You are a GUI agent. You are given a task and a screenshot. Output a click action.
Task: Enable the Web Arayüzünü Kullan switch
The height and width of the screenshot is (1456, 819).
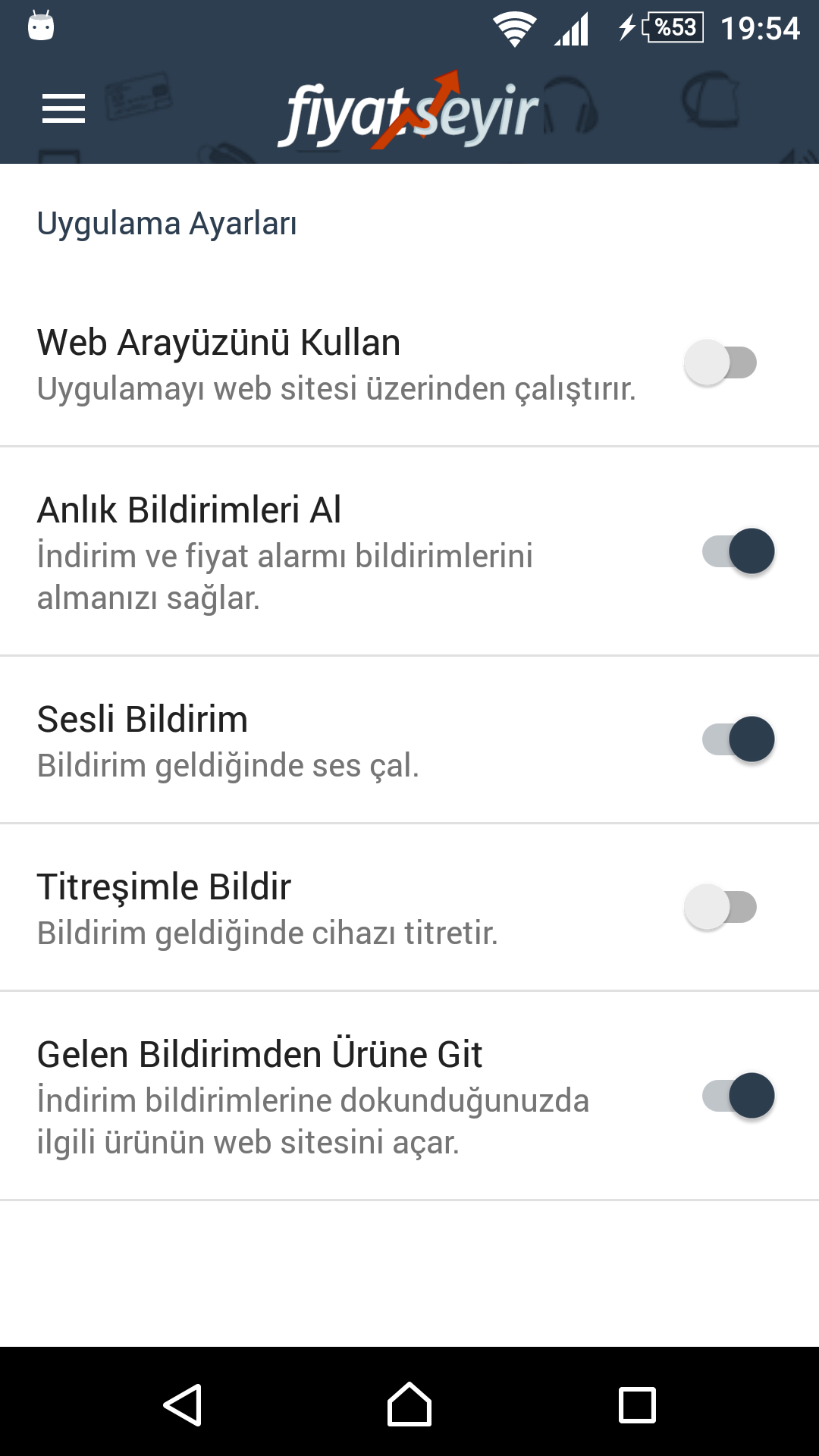coord(720,362)
